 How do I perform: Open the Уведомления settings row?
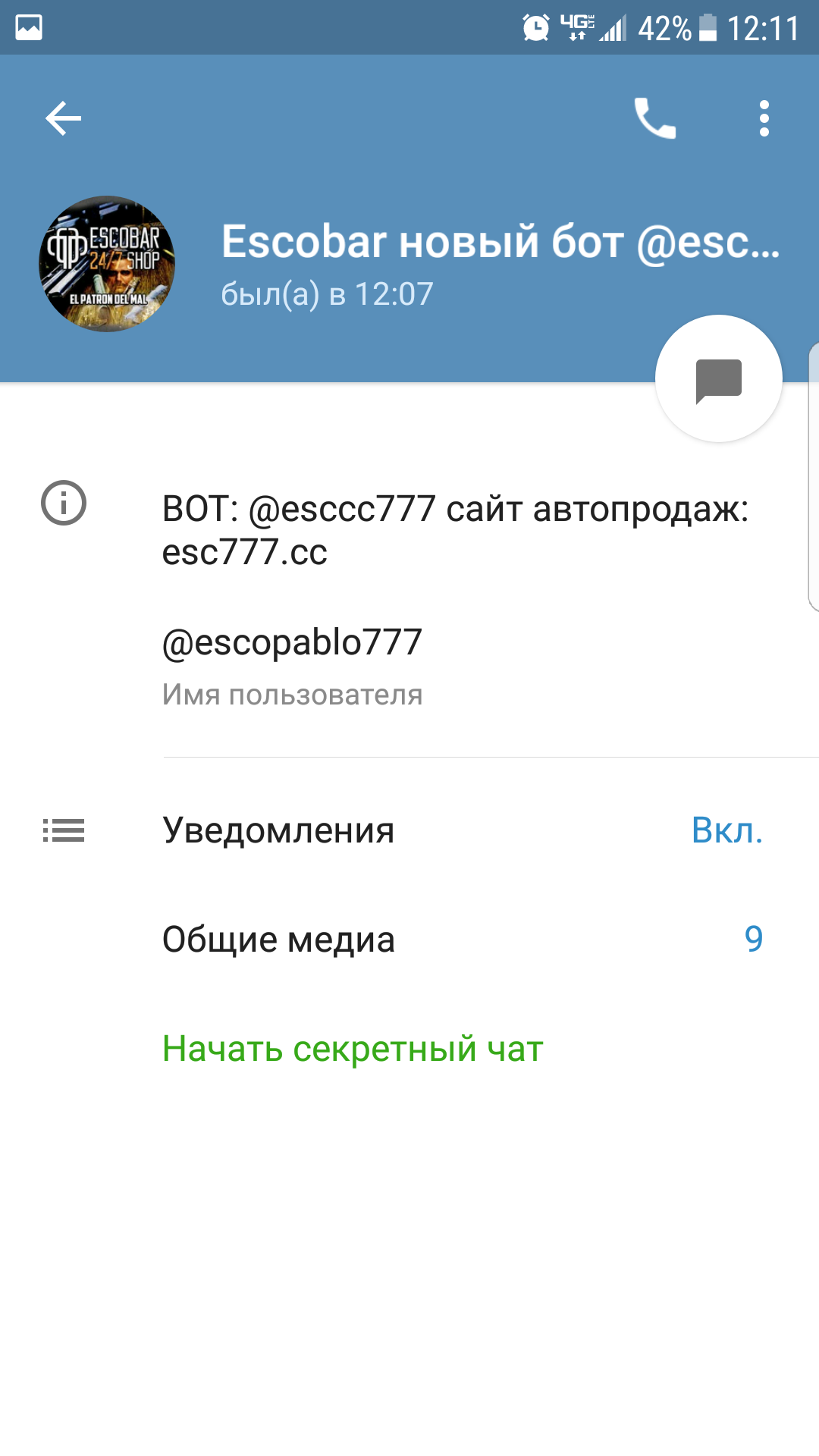tap(409, 830)
